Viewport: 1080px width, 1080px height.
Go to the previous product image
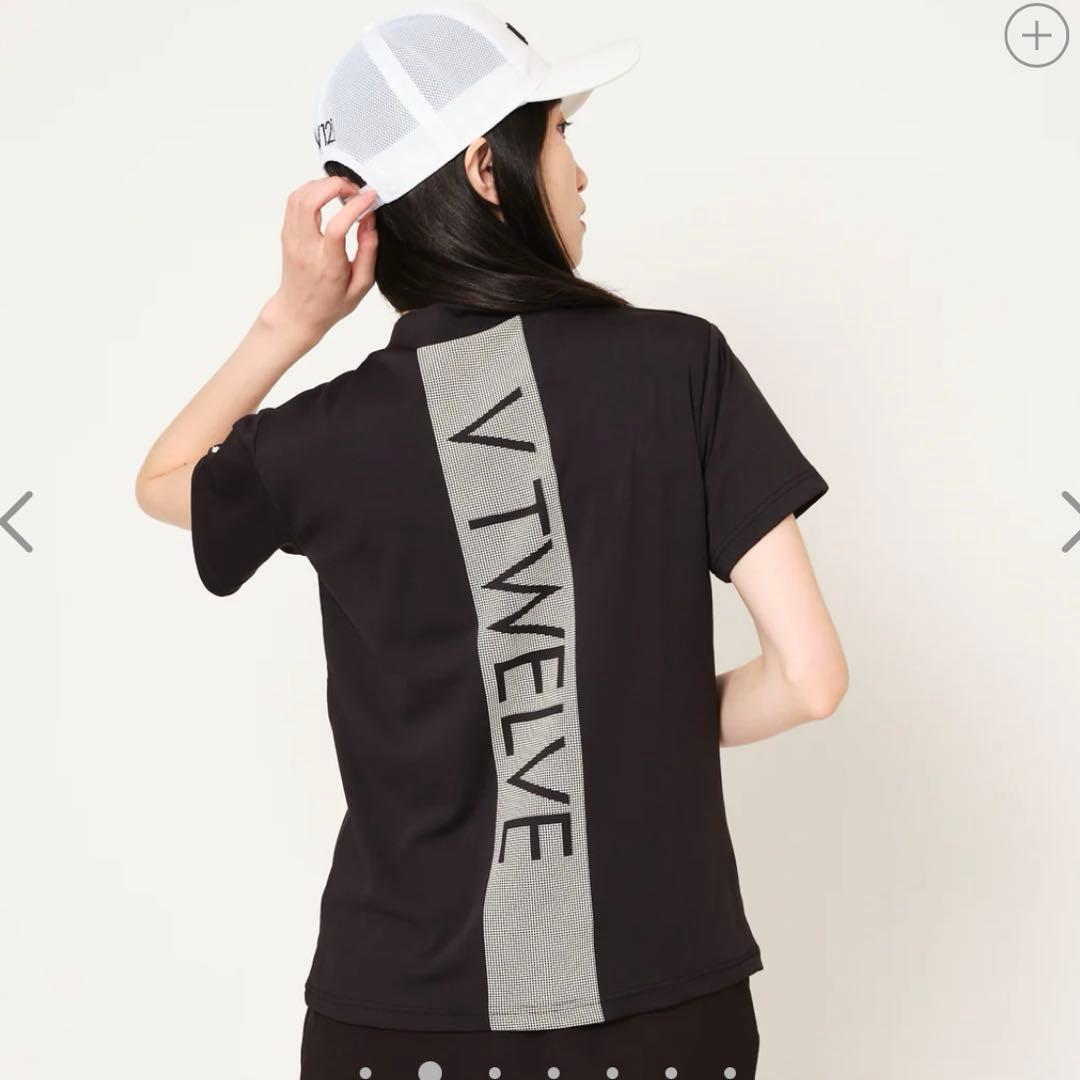tap(16, 522)
